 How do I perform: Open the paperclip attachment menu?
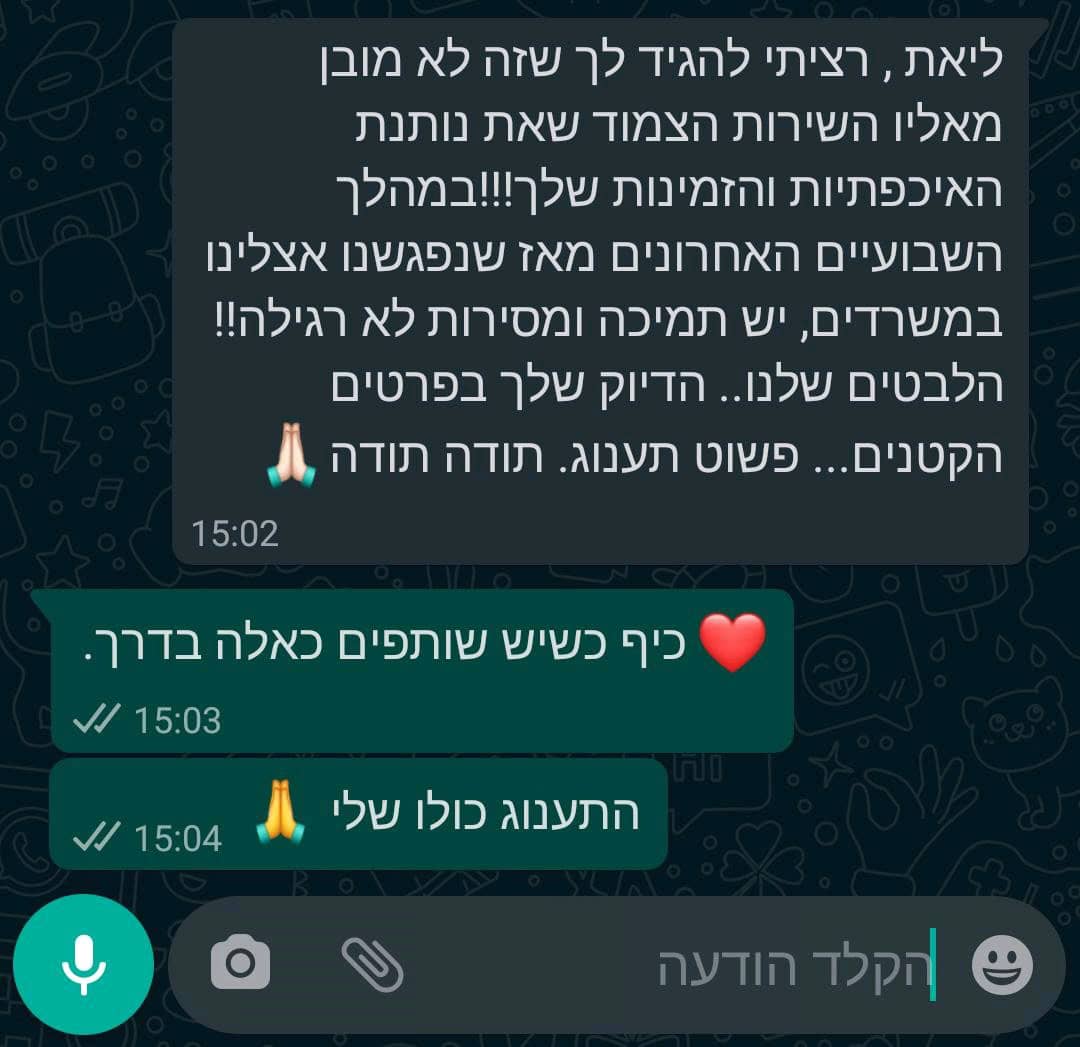pyautogui.click(x=372, y=964)
